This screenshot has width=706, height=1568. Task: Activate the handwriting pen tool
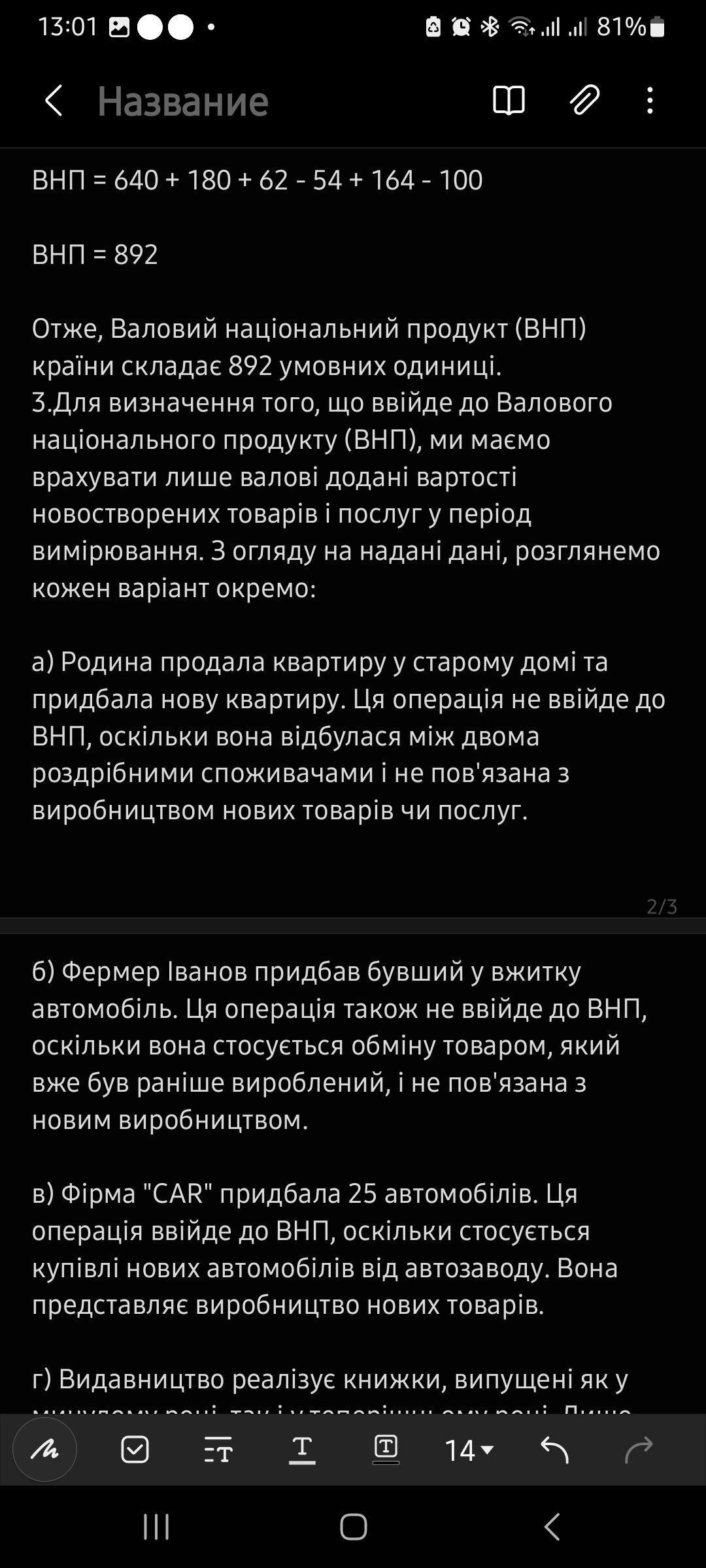pyautogui.click(x=45, y=1450)
